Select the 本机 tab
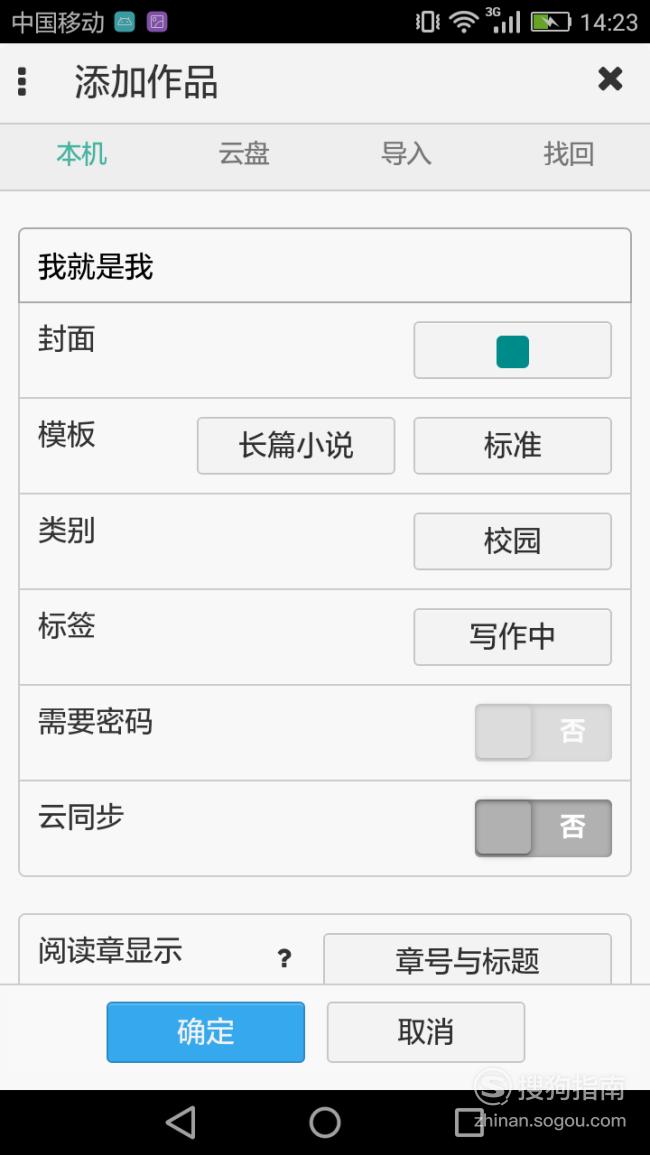 (x=82, y=154)
